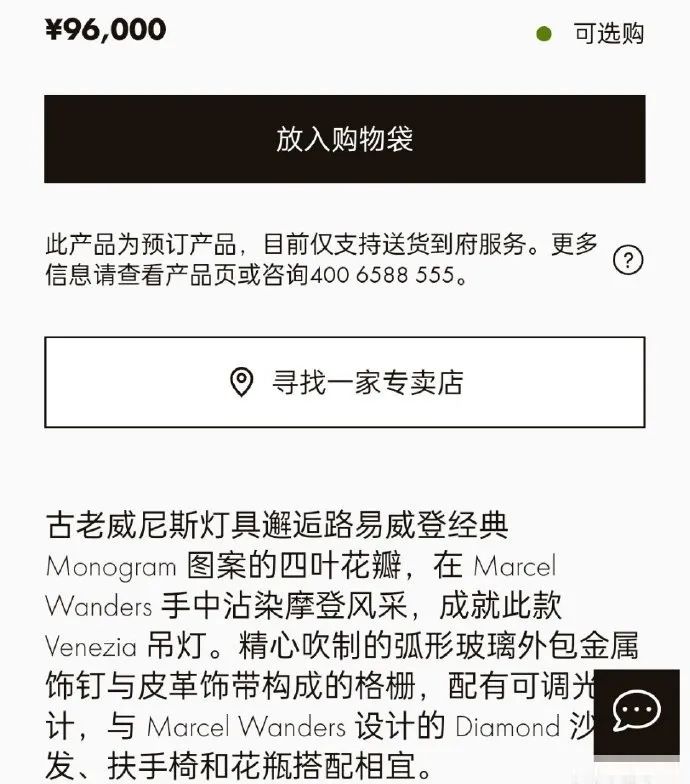690x784 pixels.
Task: Open the live chat bubble
Action: [x=636, y=711]
